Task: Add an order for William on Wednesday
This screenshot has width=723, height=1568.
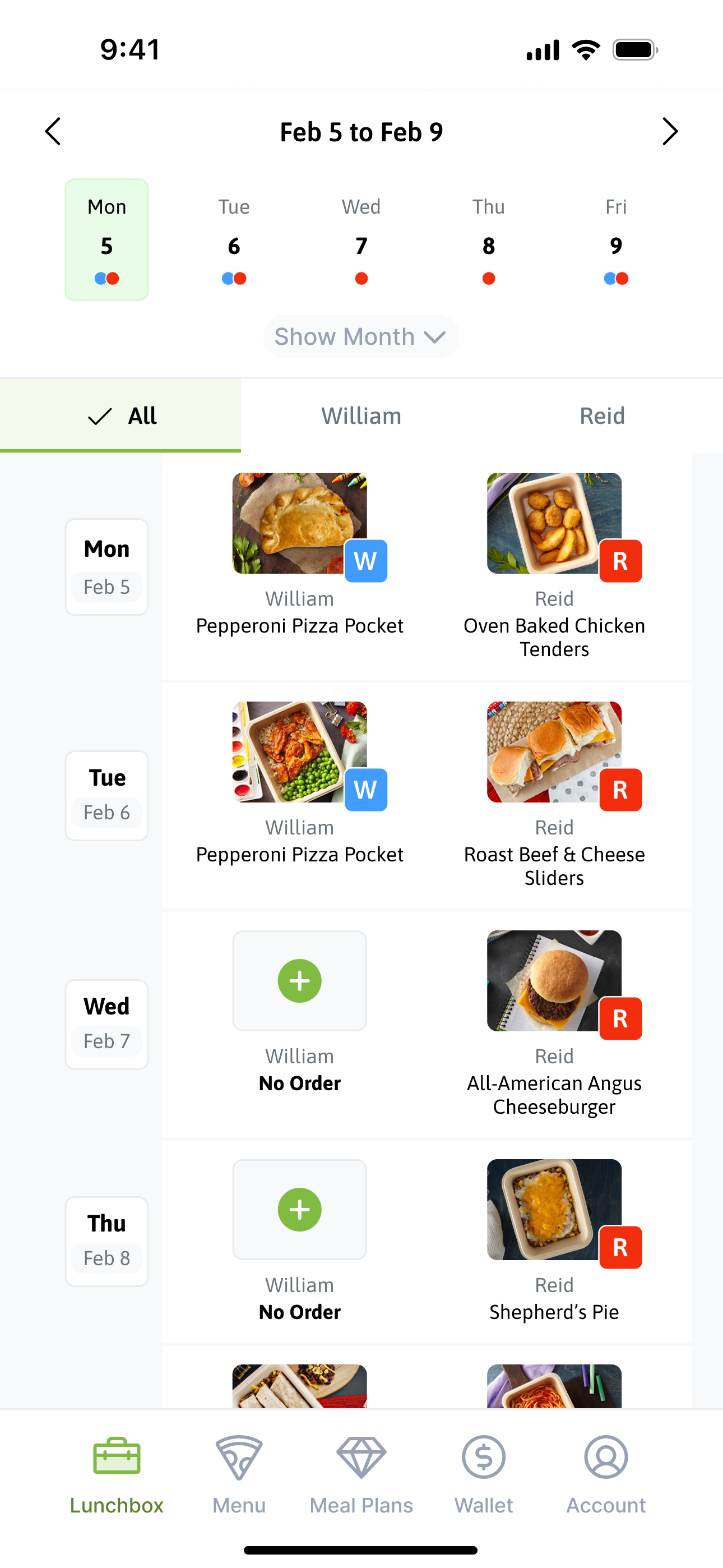Action: [x=299, y=980]
